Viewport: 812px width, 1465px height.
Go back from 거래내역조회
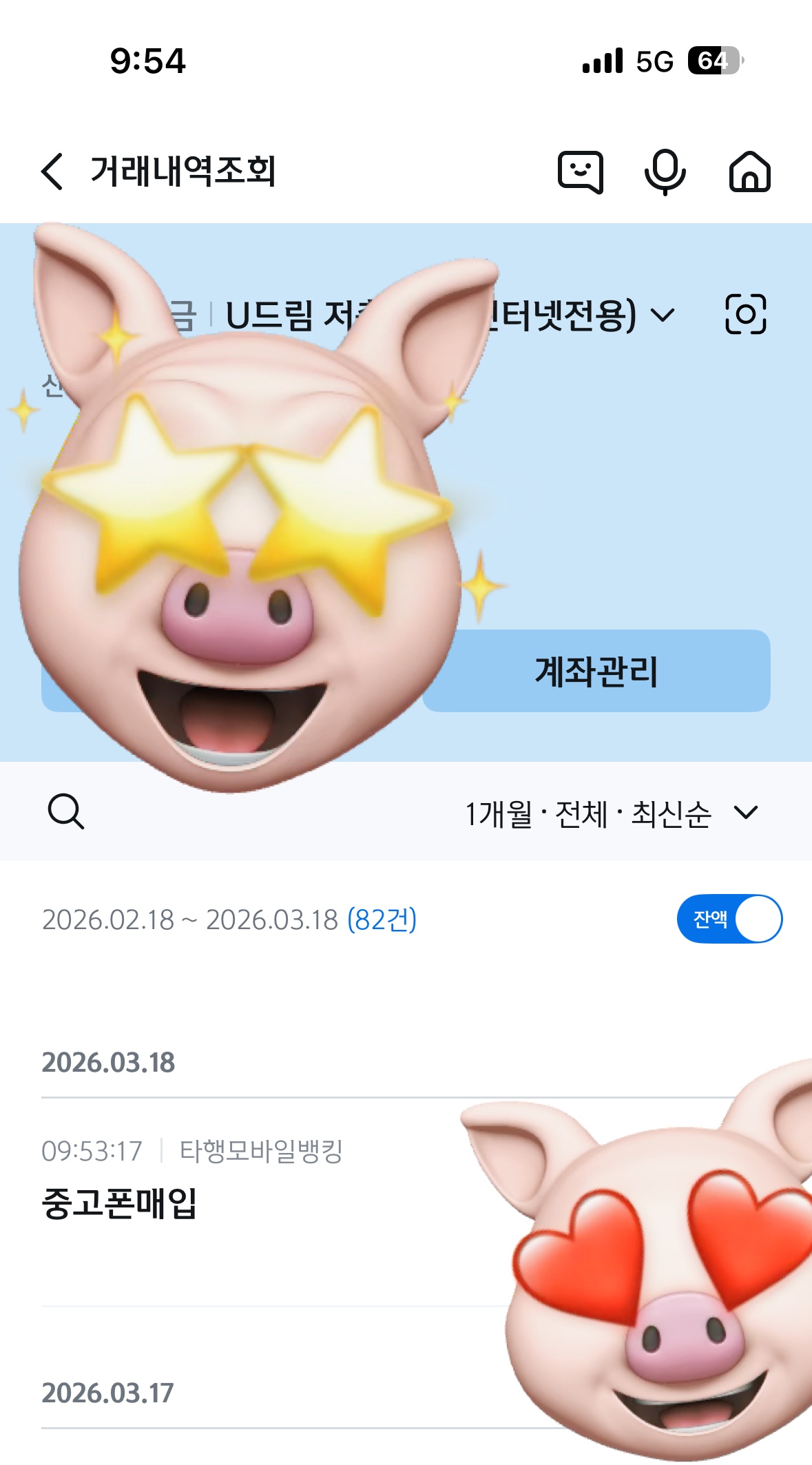point(53,172)
